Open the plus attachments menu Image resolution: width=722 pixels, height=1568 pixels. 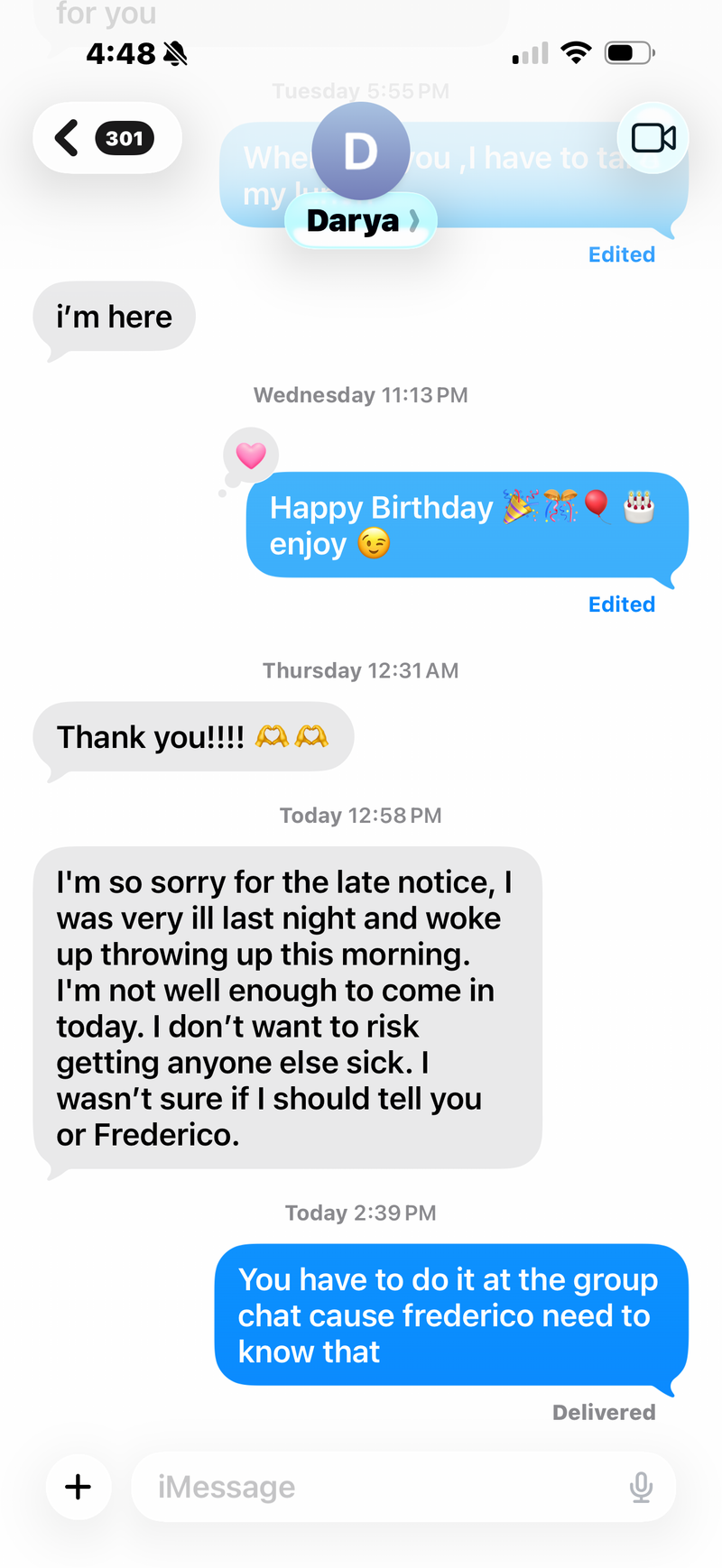tap(79, 1487)
